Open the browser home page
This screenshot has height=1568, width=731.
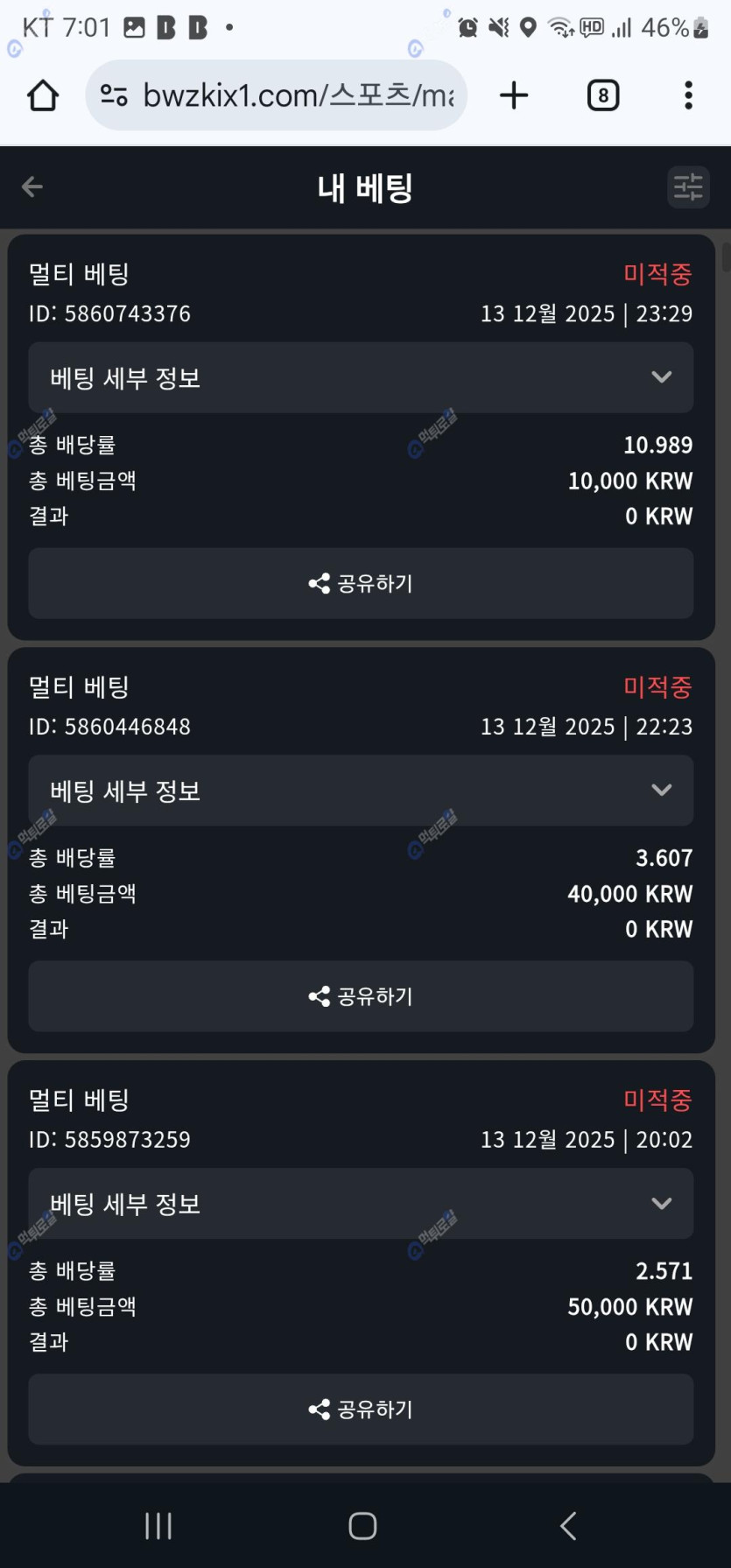click(x=43, y=95)
